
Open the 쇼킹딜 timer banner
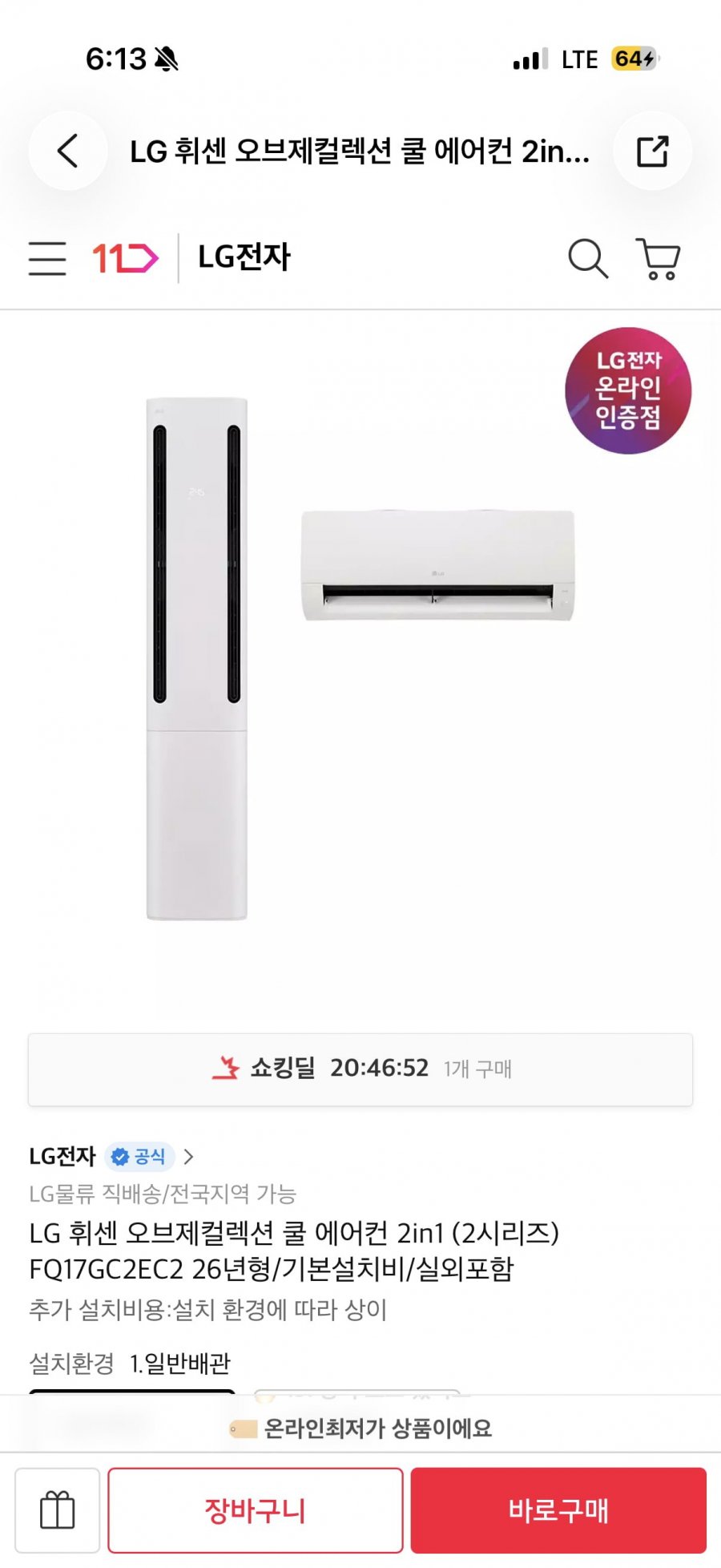click(360, 1069)
